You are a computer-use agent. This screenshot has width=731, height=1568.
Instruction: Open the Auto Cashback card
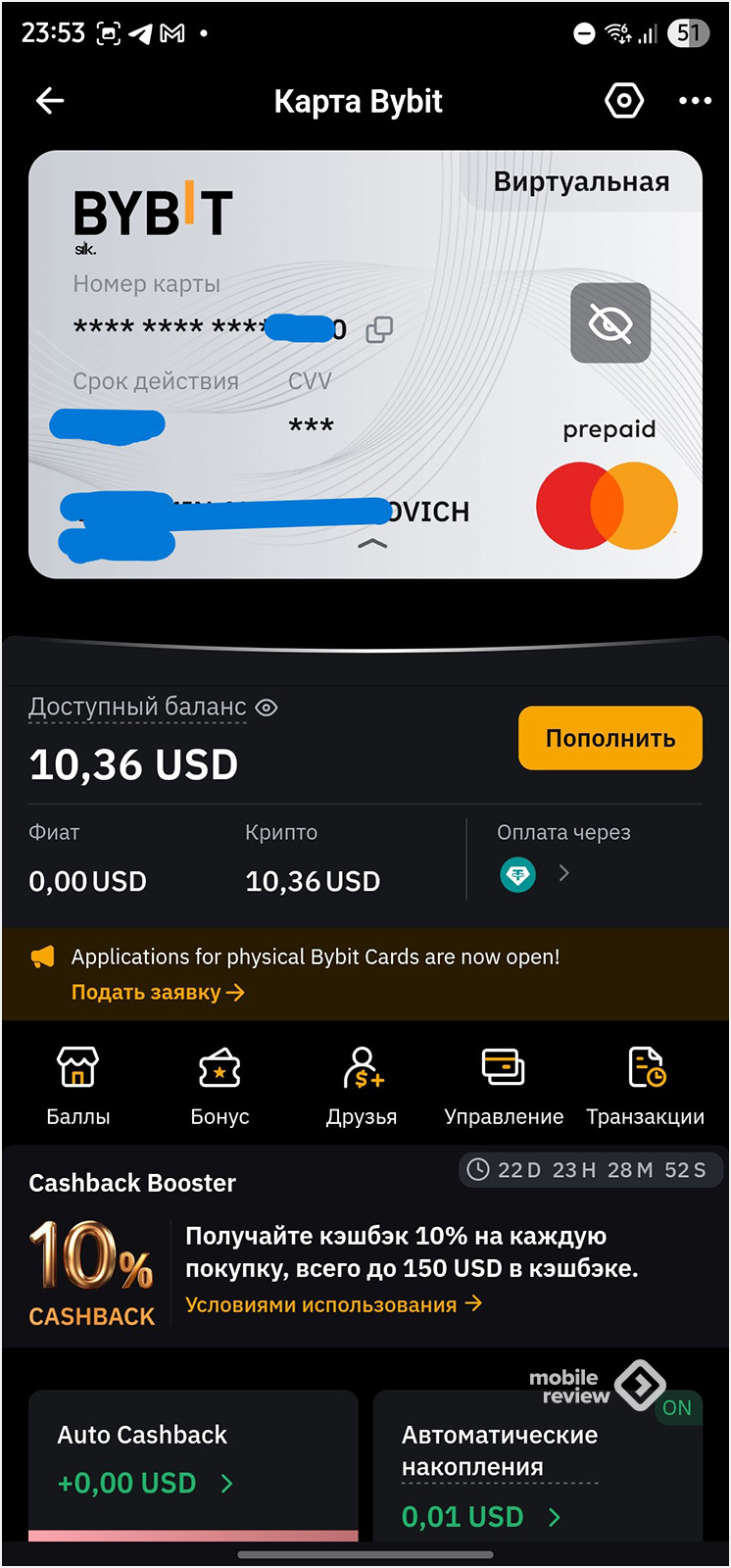click(192, 1462)
